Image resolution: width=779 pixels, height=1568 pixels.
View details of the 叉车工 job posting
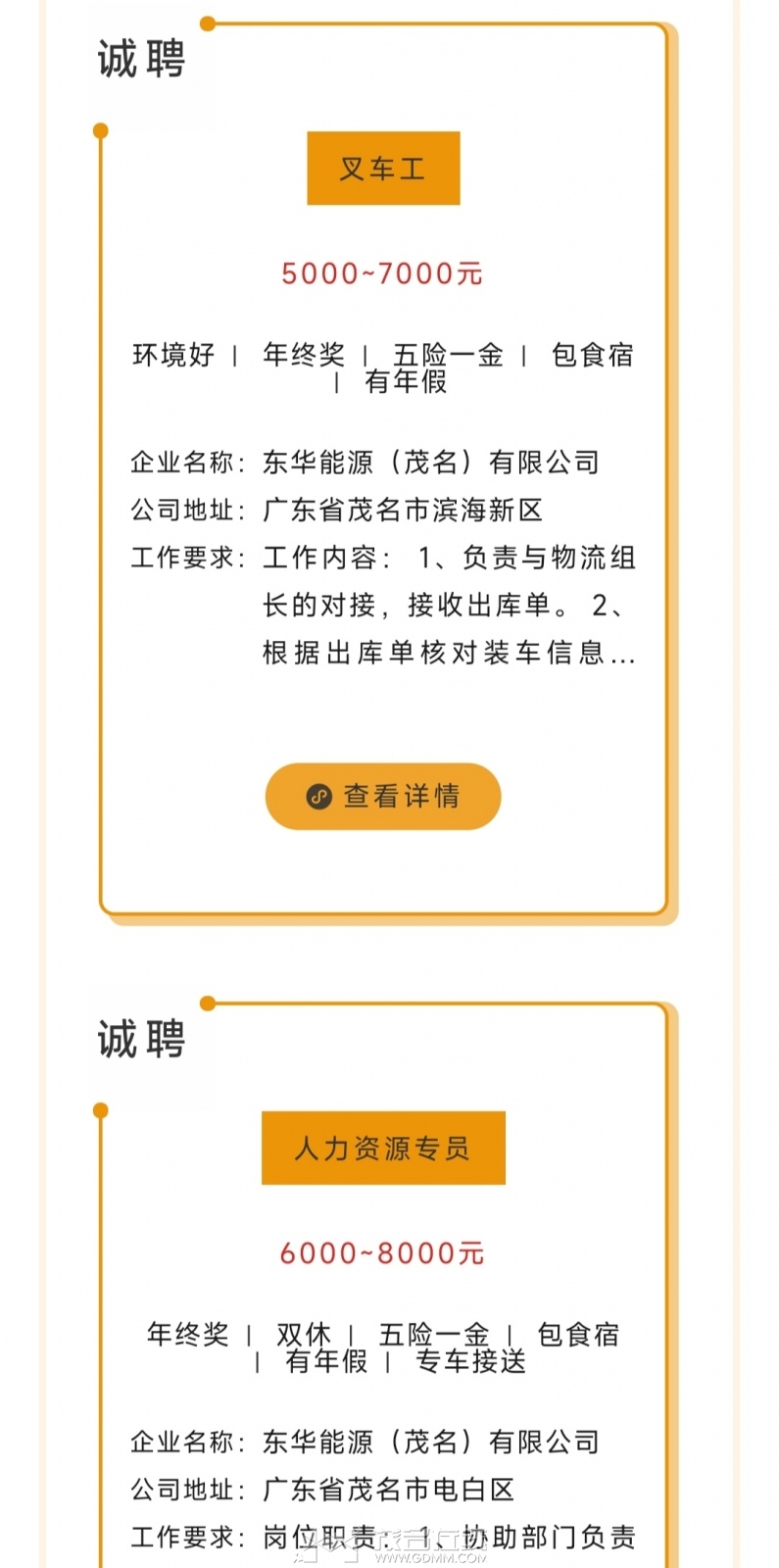[x=383, y=796]
